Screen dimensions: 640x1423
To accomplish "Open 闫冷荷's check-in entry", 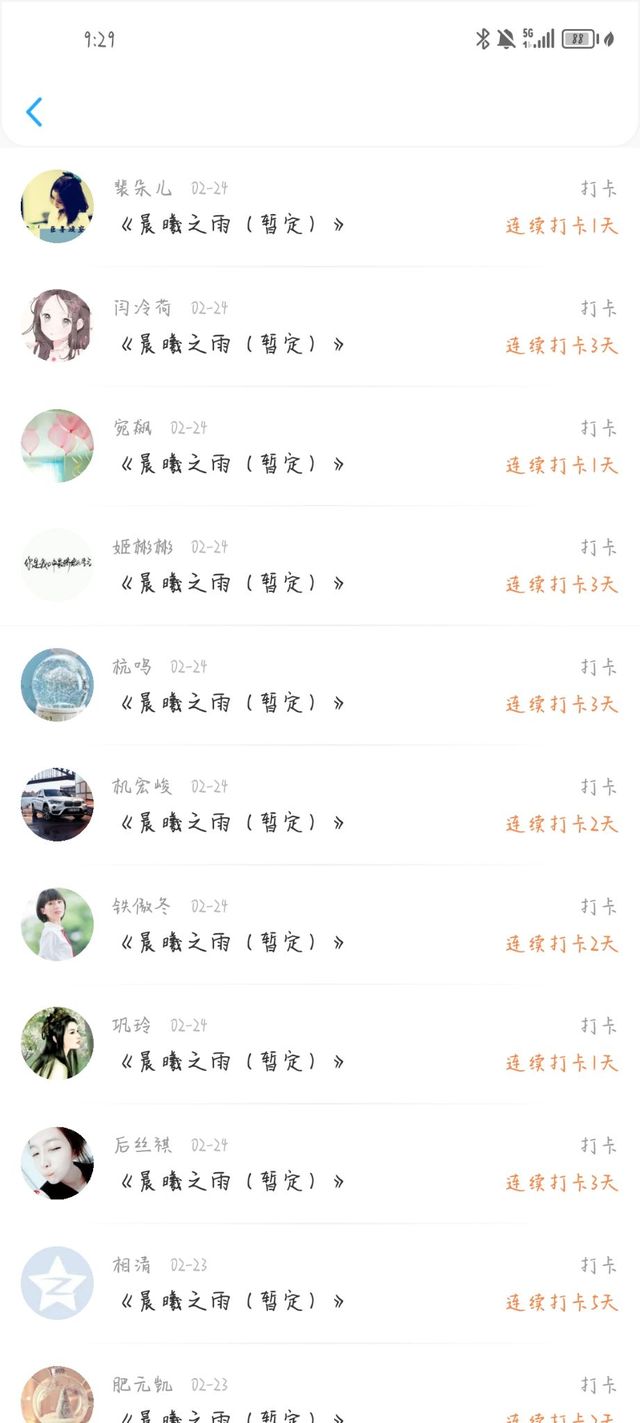I will tap(320, 326).
